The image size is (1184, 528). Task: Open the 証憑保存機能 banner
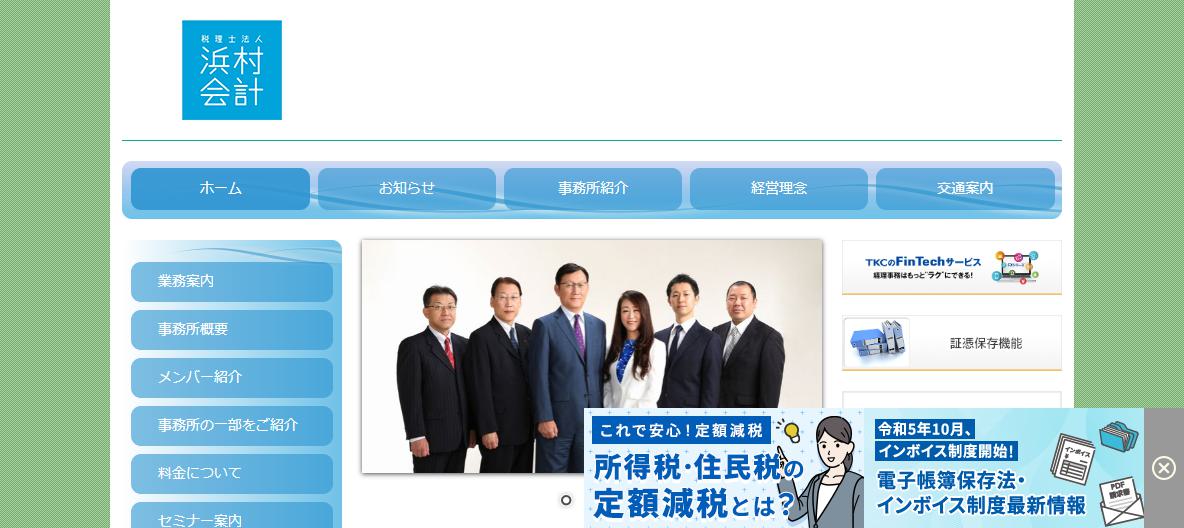[951, 343]
